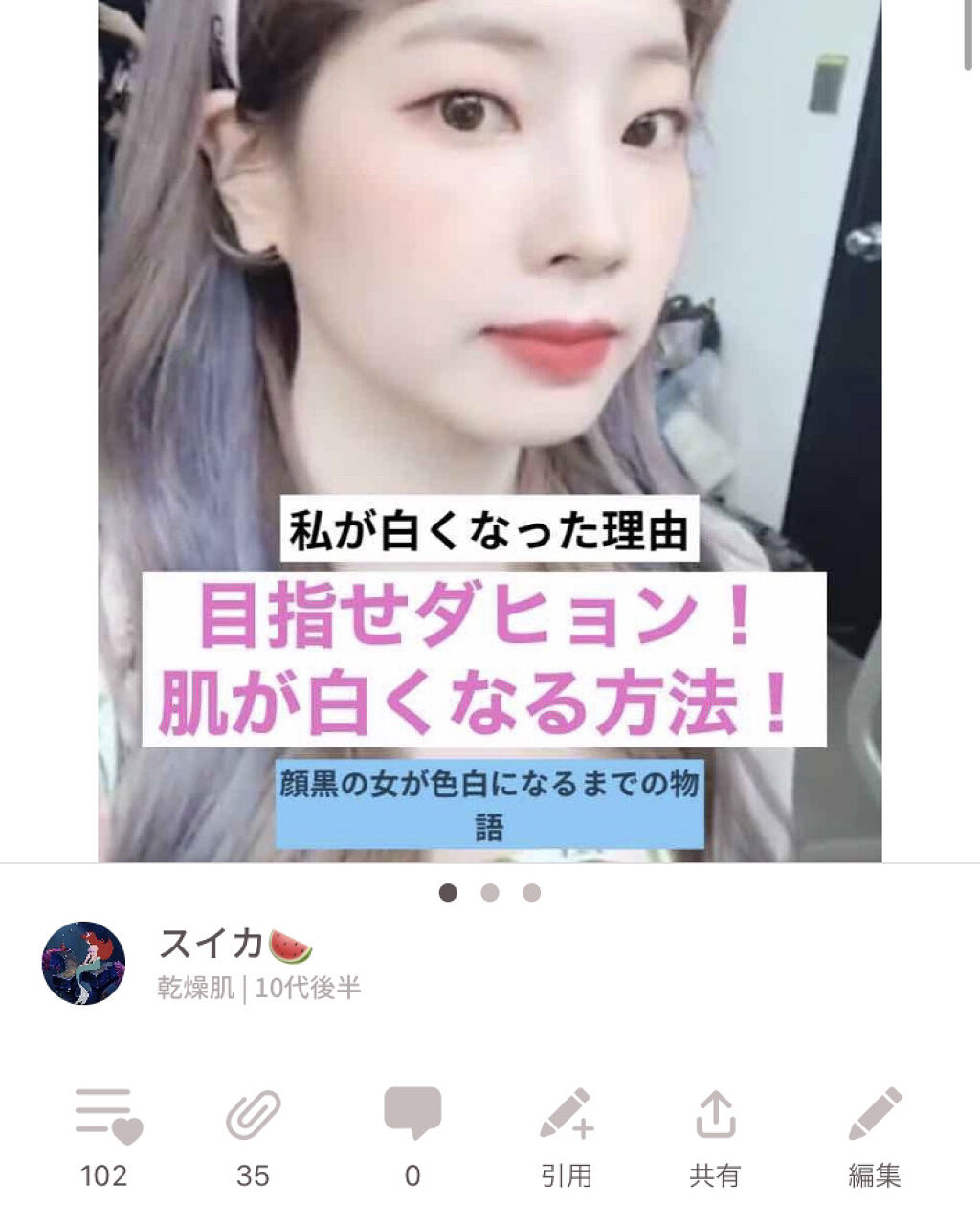This screenshot has width=980, height=1226.
Task: Open スイカ's profile avatar
Action: [x=84, y=963]
